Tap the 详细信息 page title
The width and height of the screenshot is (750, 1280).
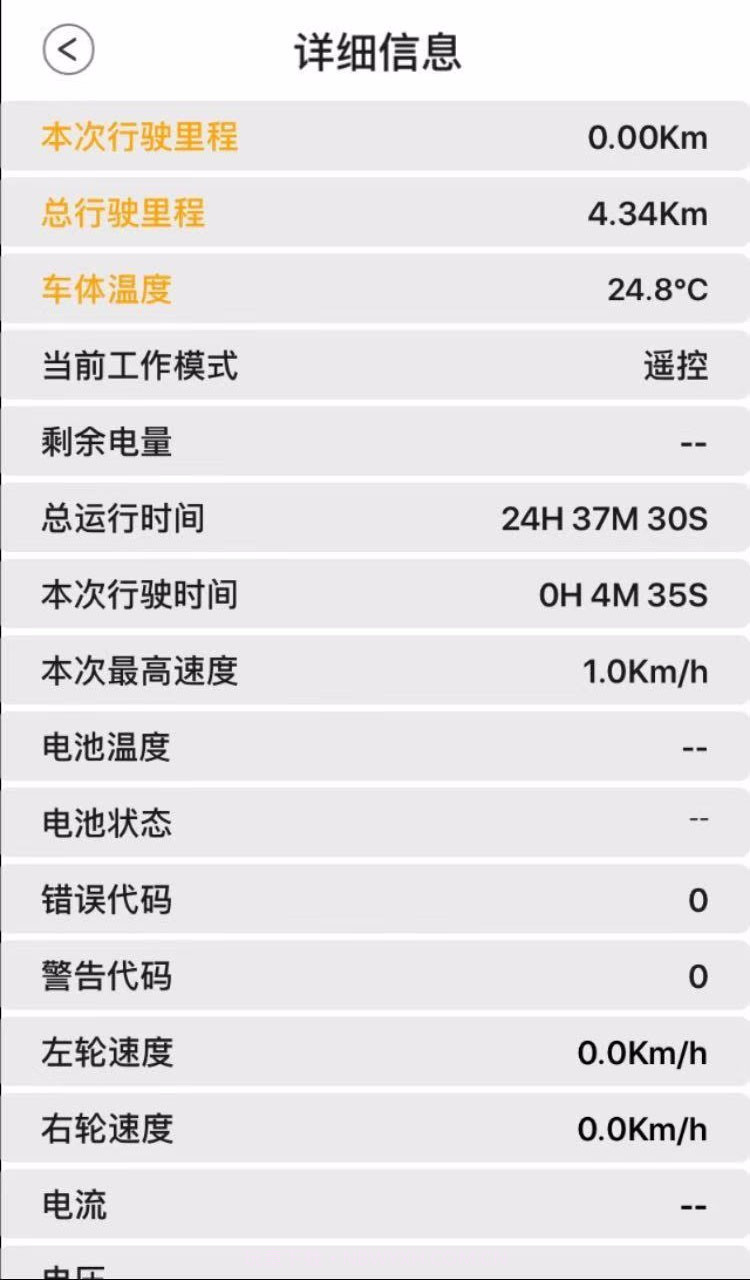pyautogui.click(x=375, y=53)
